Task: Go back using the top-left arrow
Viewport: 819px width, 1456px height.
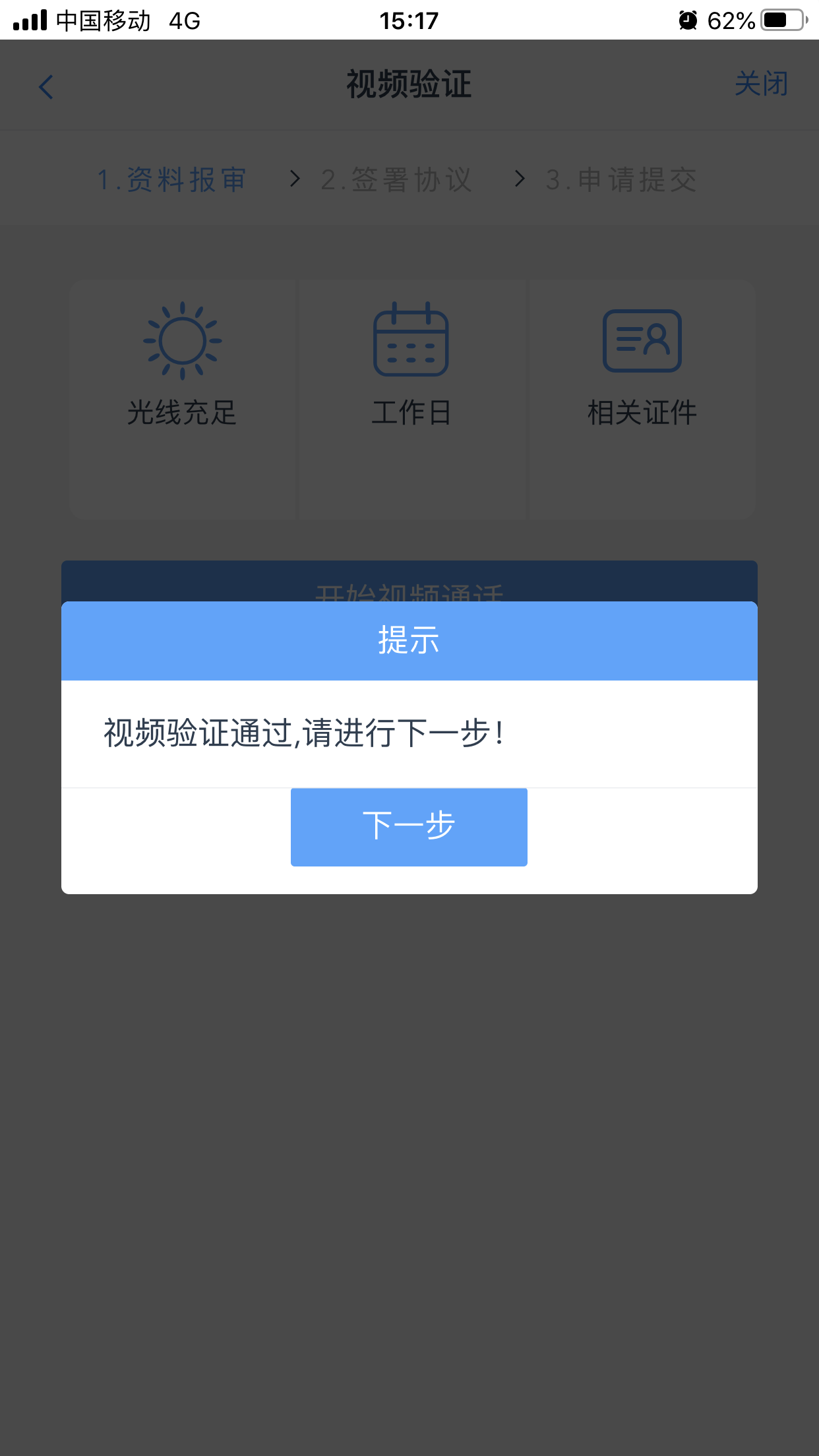Action: tap(45, 86)
